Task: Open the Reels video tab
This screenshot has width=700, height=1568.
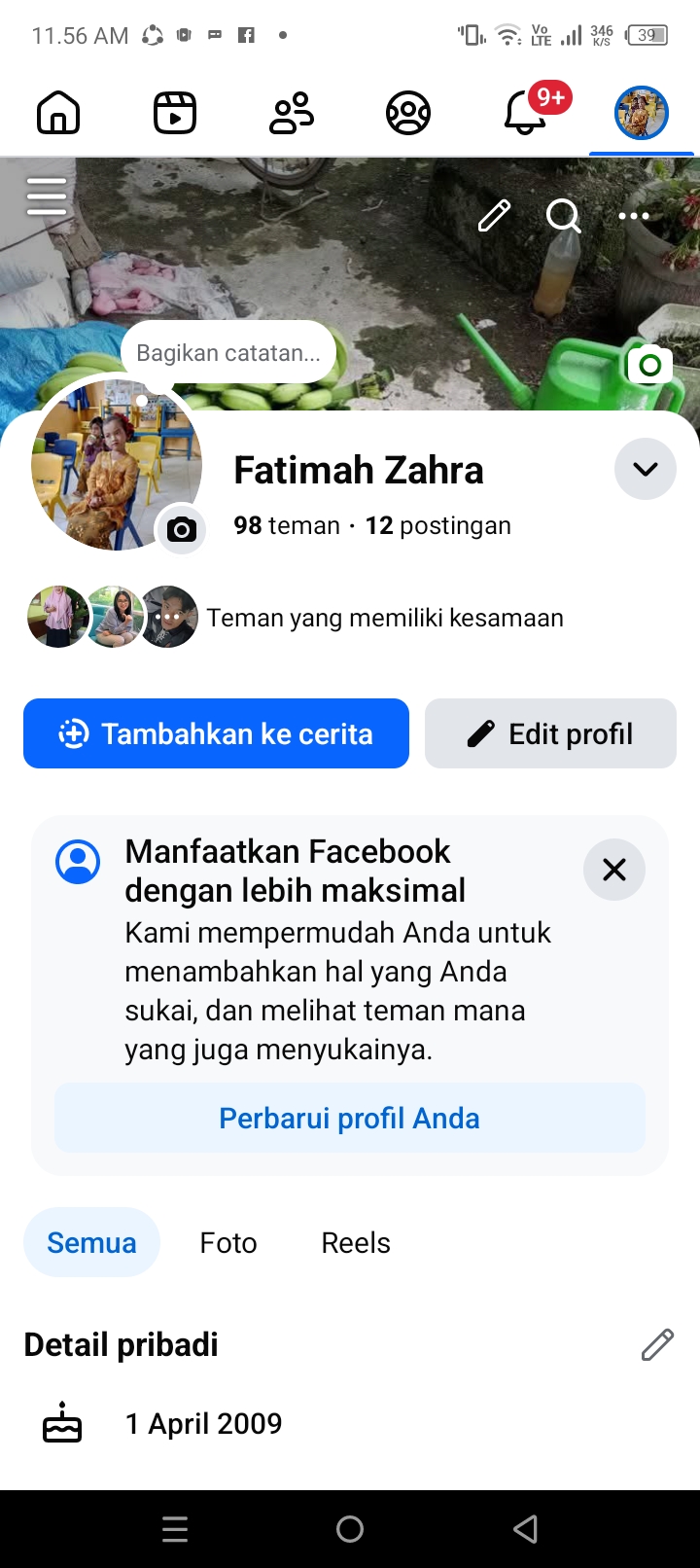Action: coord(175,114)
